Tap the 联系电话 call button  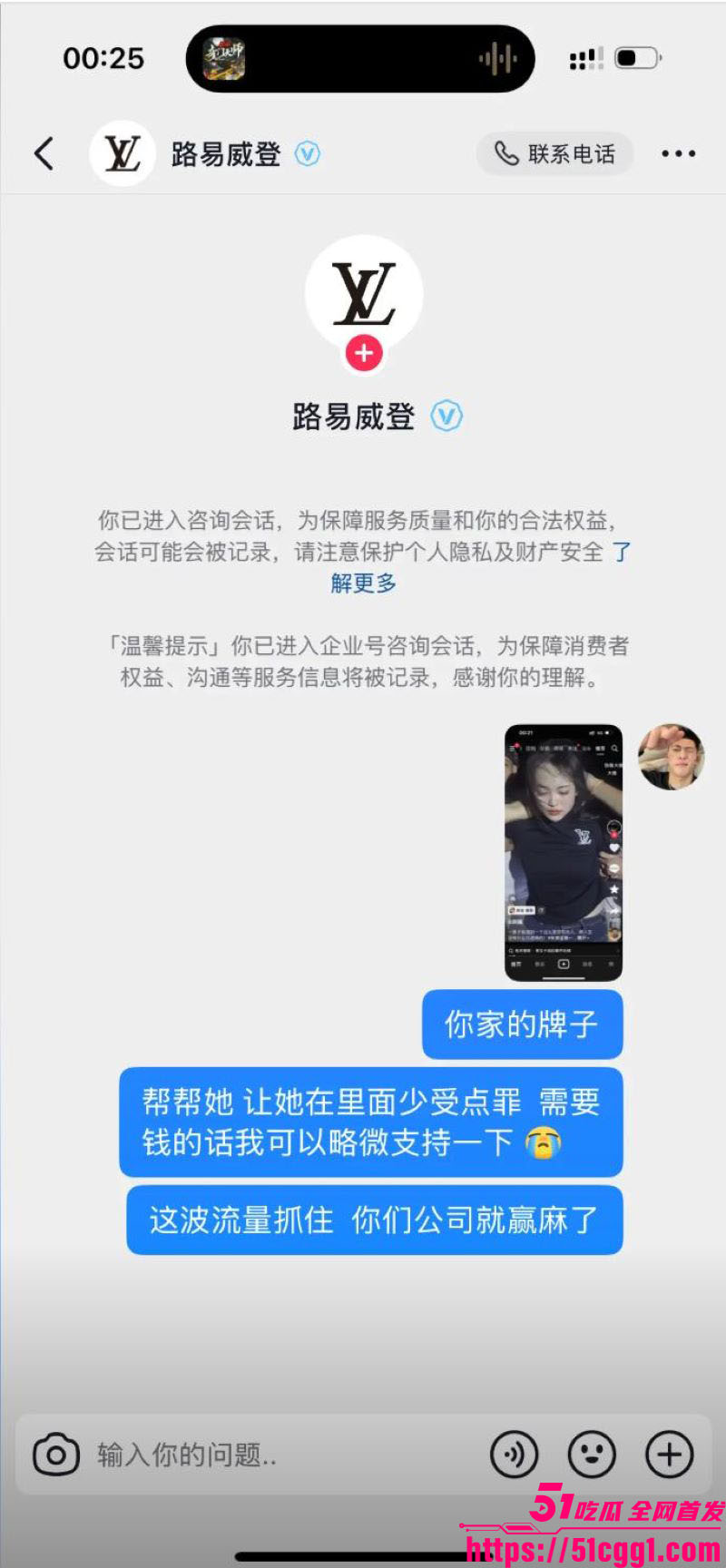click(554, 153)
